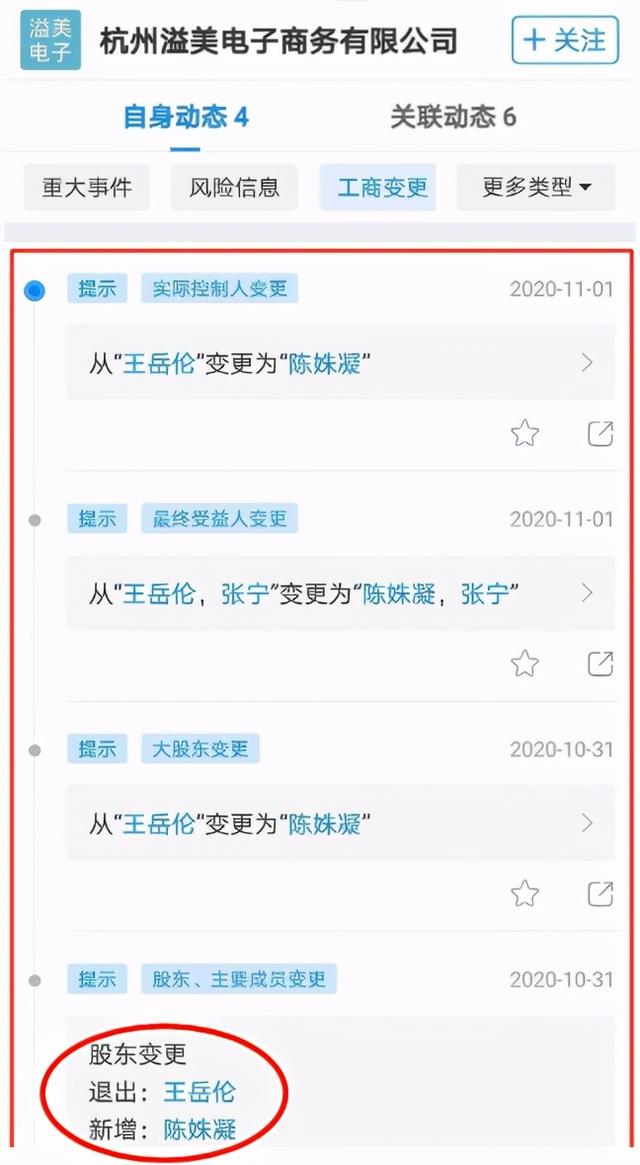Filter by 重大事件
This screenshot has height=1165, width=640.
coord(87,187)
